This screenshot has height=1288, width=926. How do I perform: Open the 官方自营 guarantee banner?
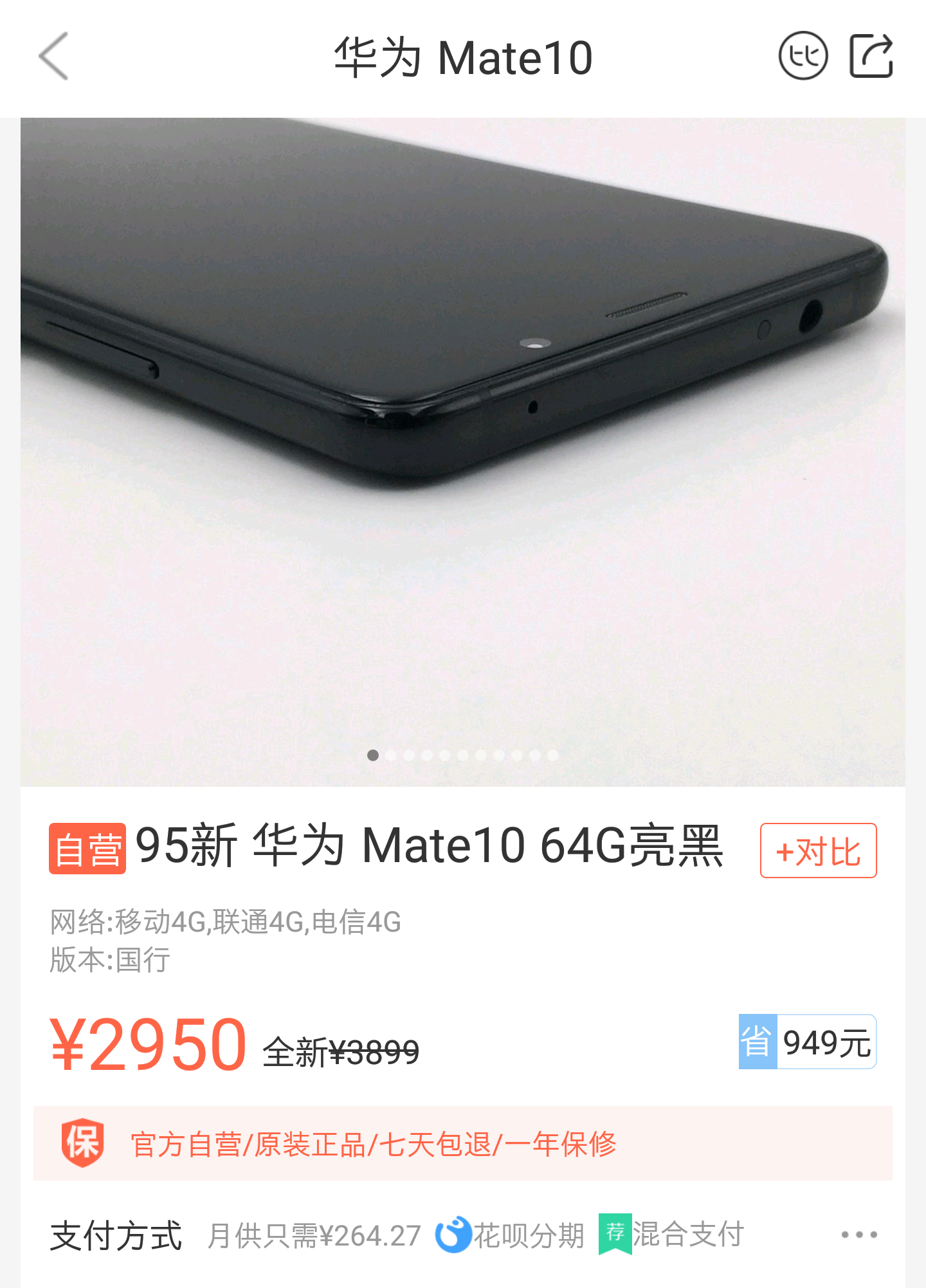(463, 1144)
